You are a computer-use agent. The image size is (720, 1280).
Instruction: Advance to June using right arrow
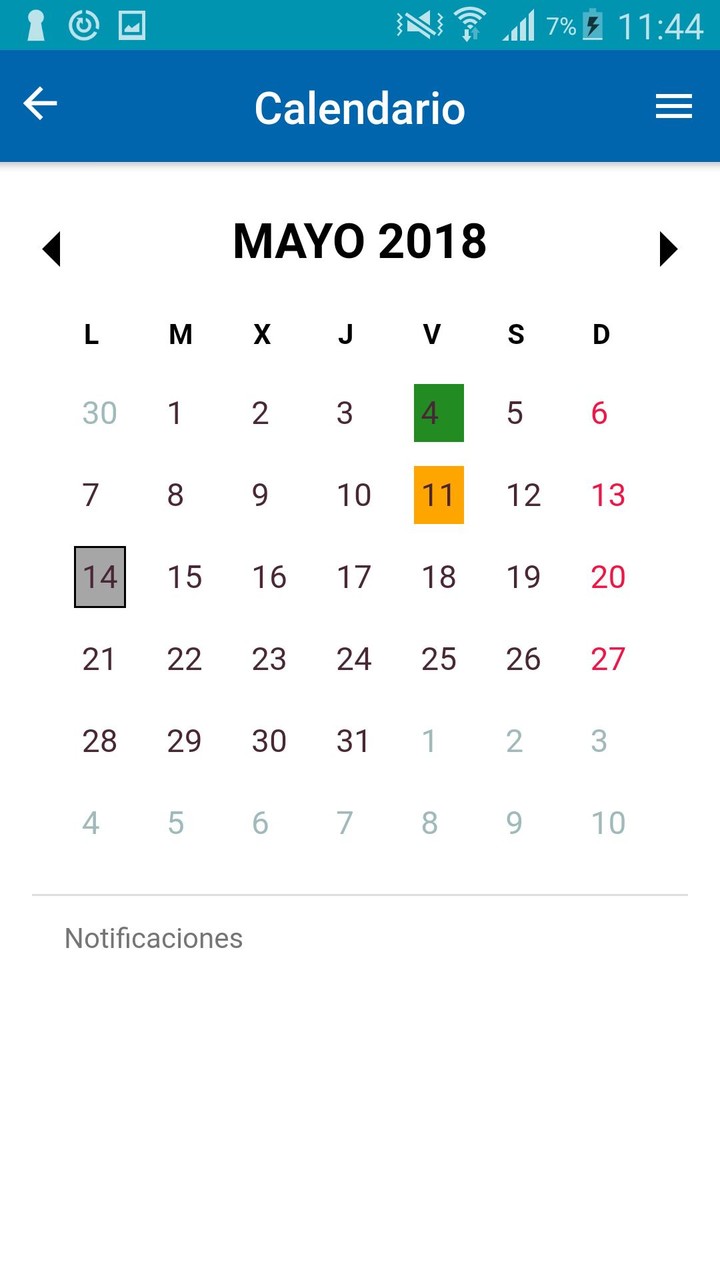tap(668, 248)
